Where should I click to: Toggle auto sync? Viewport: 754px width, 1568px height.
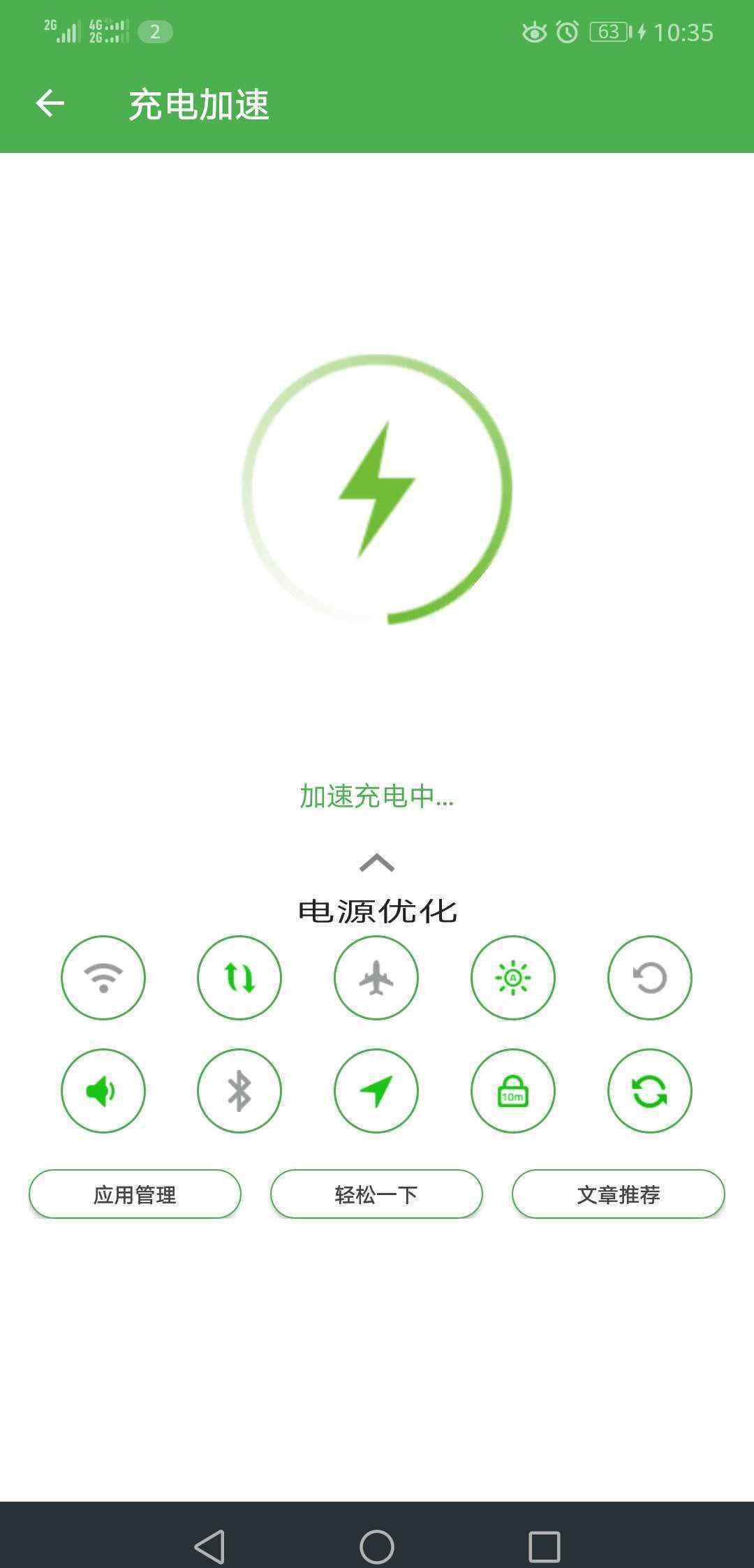tap(650, 1091)
